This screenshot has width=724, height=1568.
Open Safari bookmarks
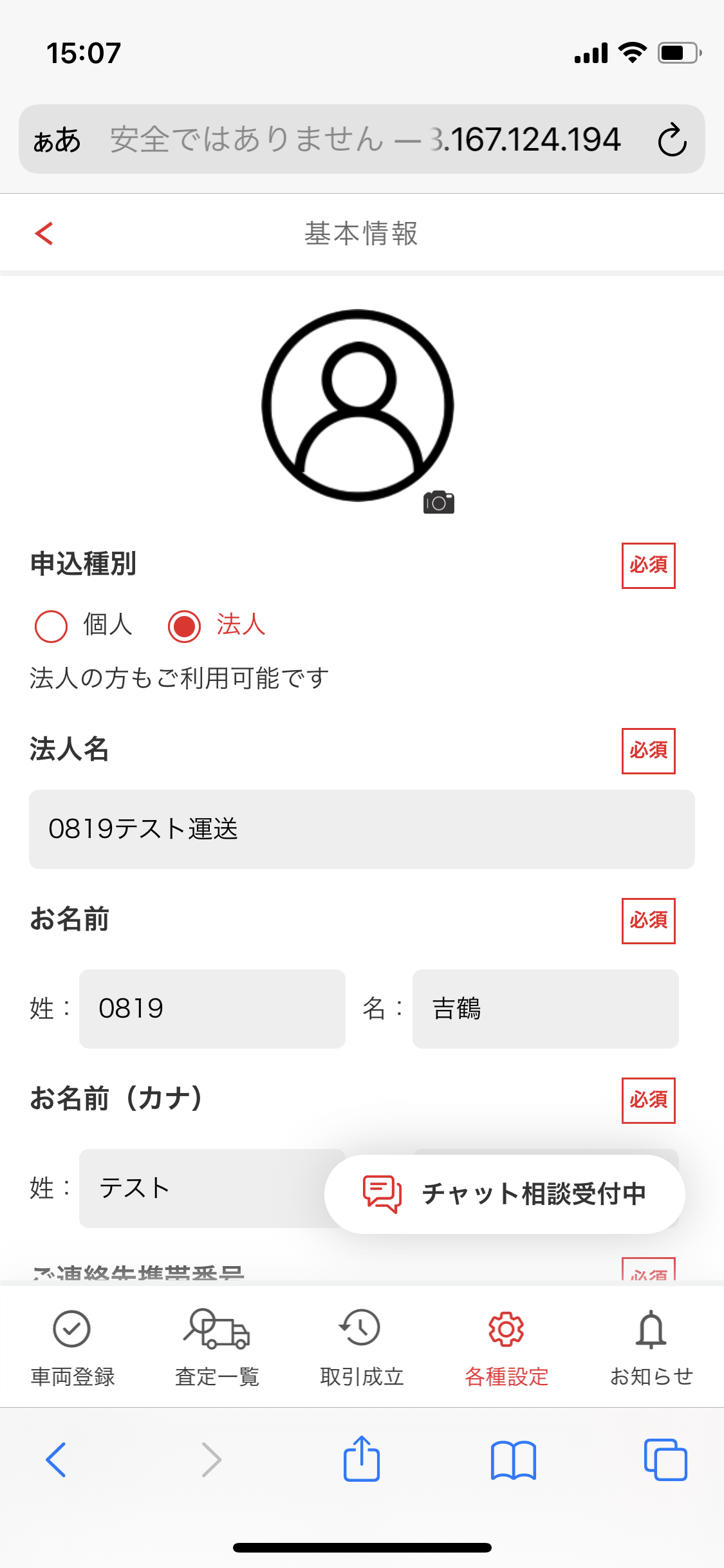click(x=514, y=1460)
